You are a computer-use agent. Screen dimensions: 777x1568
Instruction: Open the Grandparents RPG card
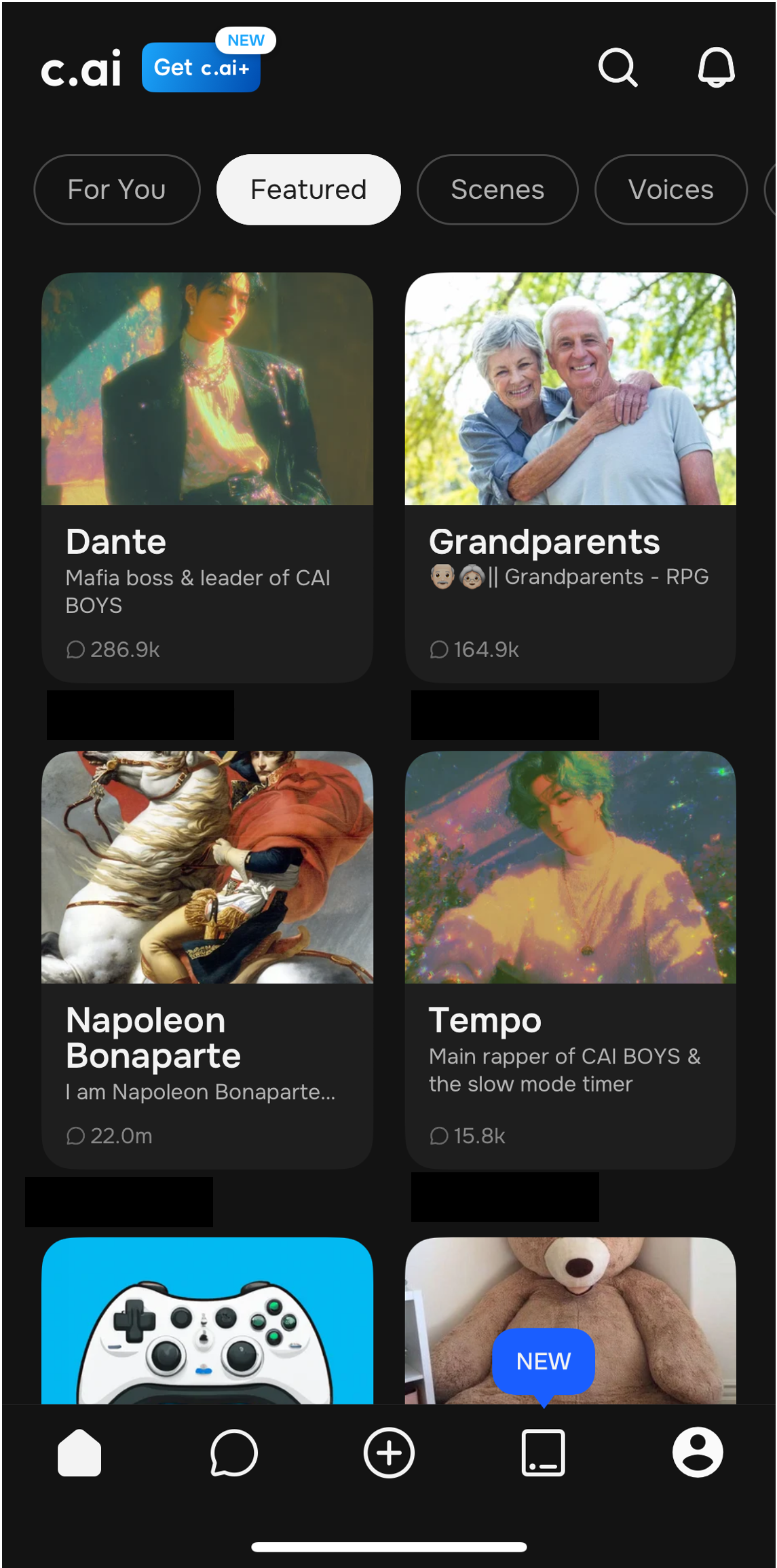[x=570, y=477]
